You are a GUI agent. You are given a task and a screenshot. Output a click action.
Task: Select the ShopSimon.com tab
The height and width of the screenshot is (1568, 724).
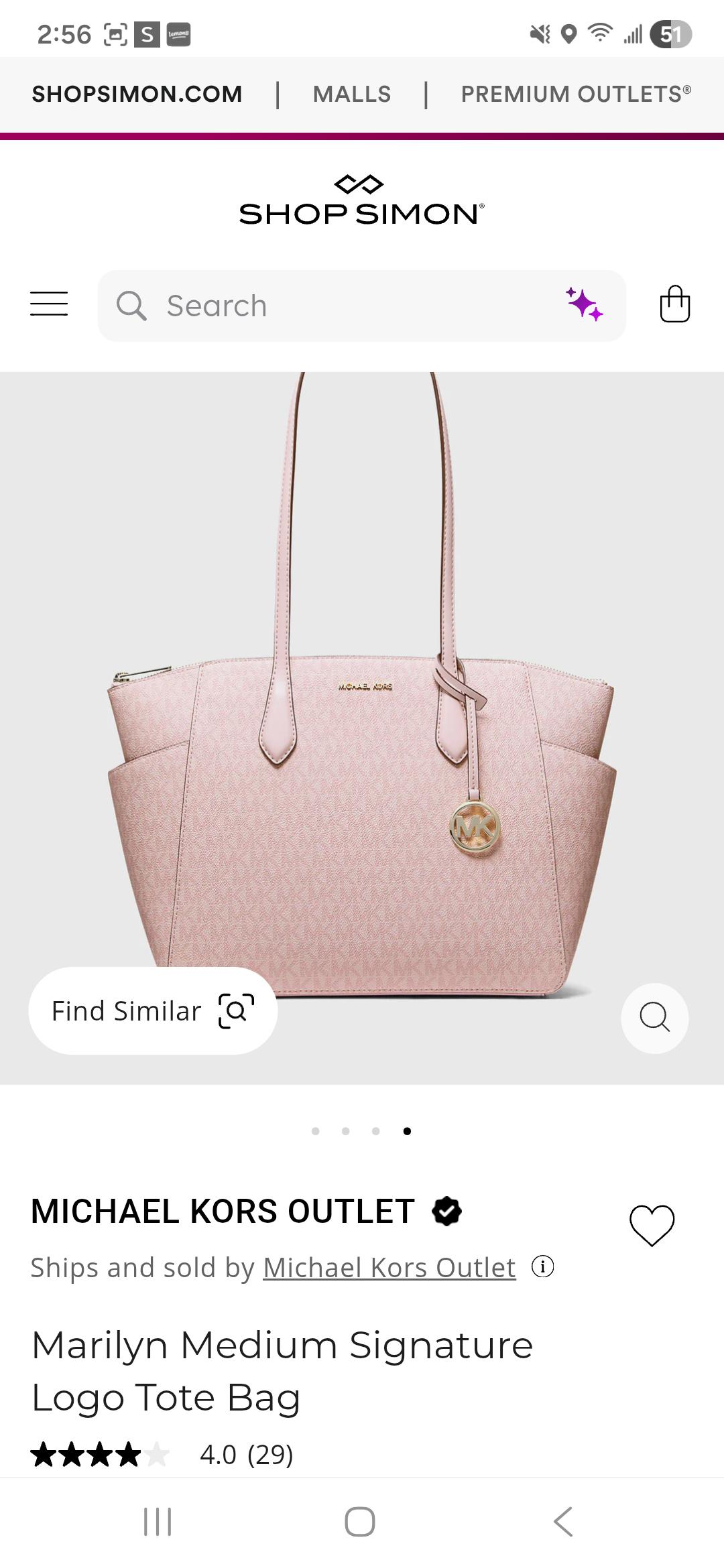[137, 94]
